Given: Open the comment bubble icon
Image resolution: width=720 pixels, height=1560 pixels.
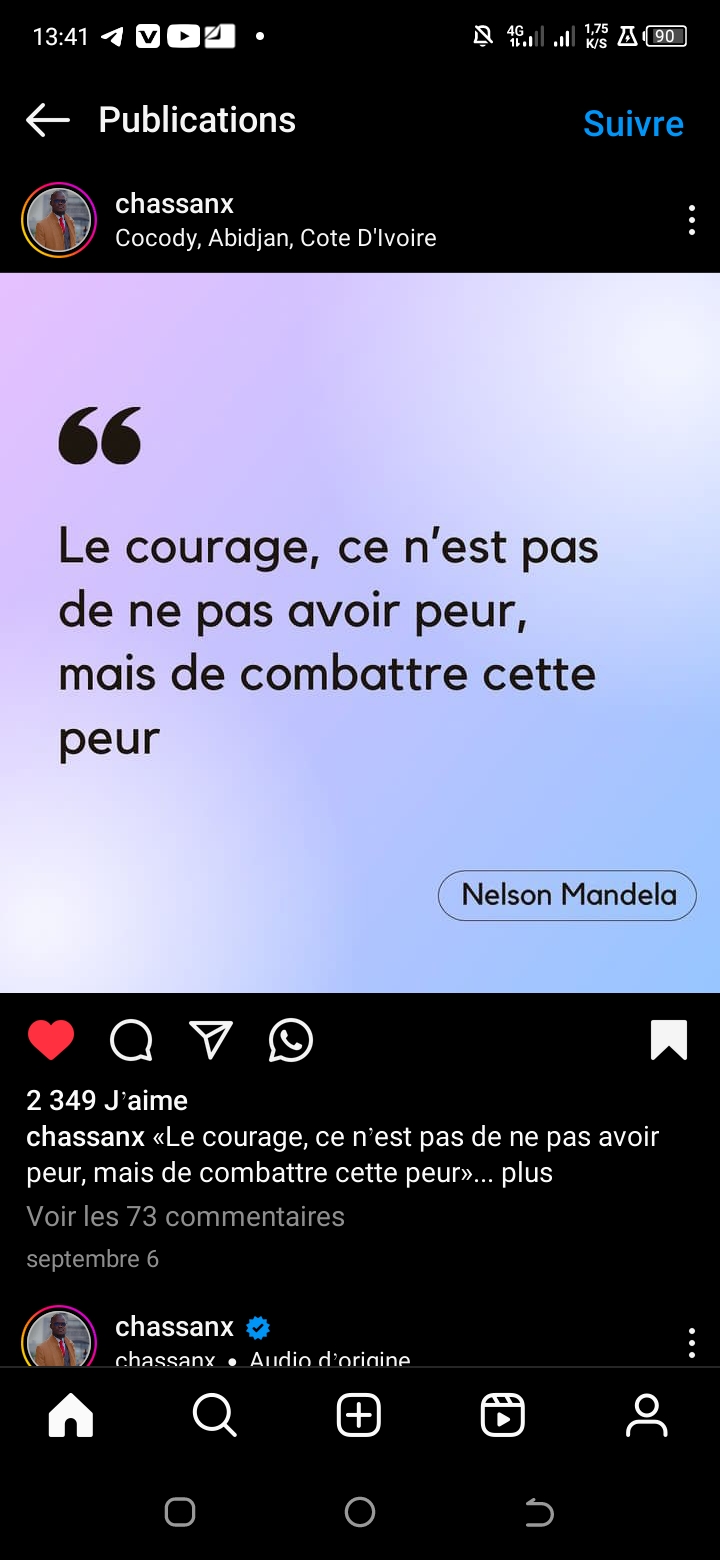Looking at the screenshot, I should (131, 1040).
